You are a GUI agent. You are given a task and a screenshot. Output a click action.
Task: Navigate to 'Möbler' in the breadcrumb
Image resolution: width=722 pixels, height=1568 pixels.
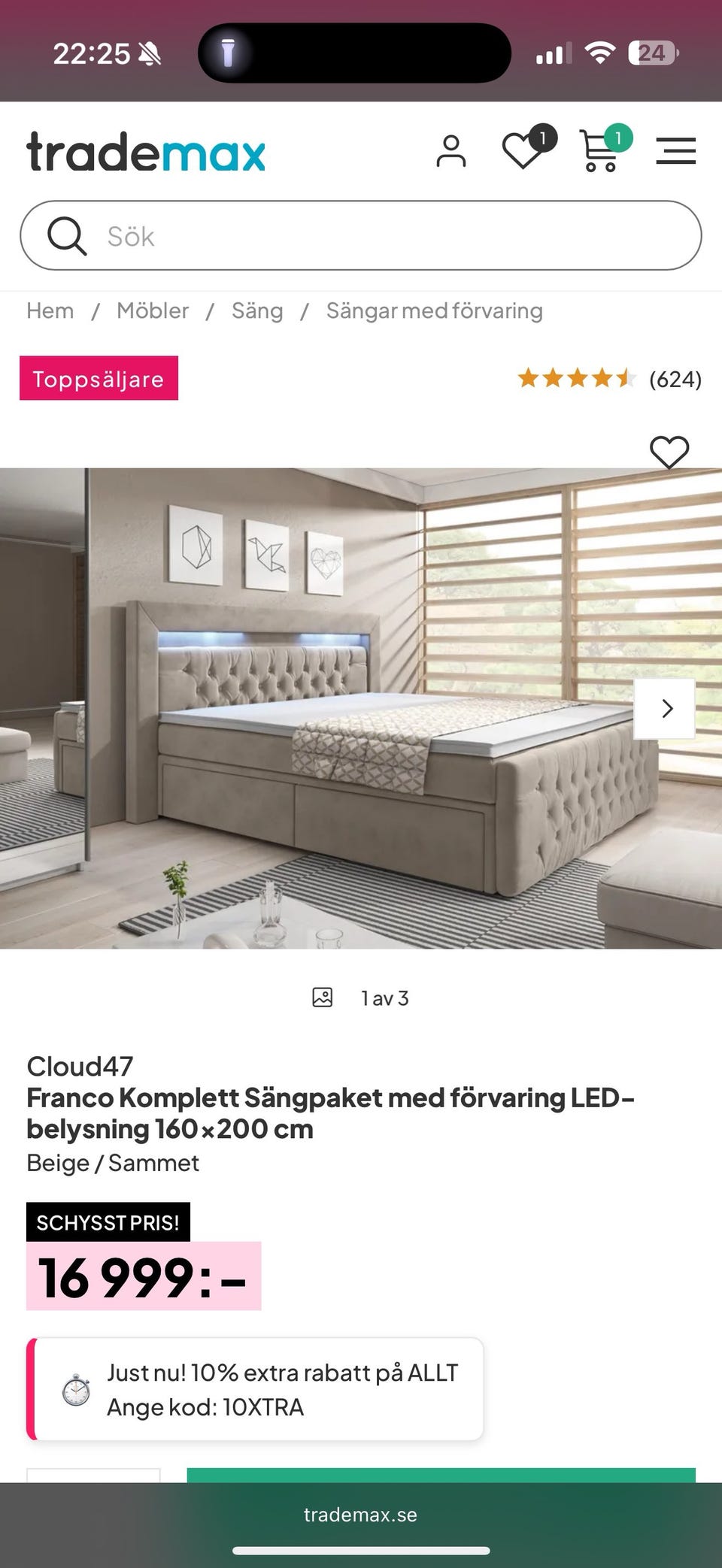(153, 310)
